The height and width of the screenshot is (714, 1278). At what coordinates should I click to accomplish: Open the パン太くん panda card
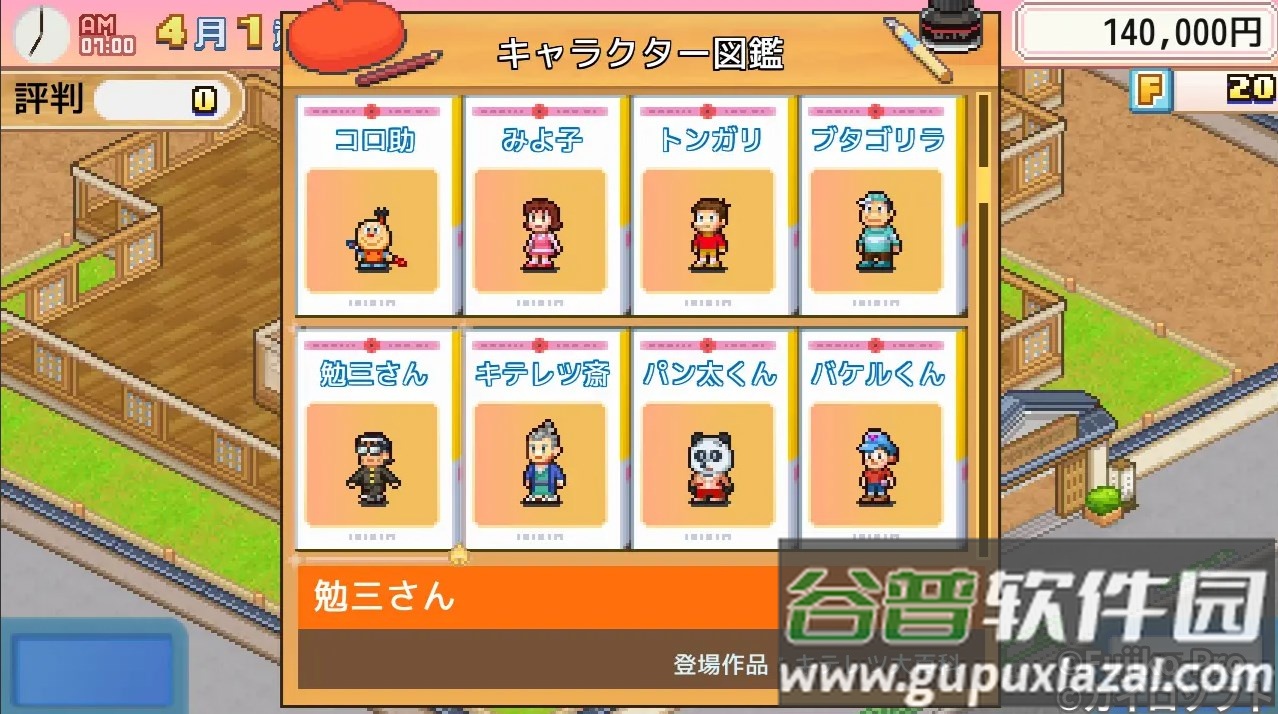pos(708,438)
